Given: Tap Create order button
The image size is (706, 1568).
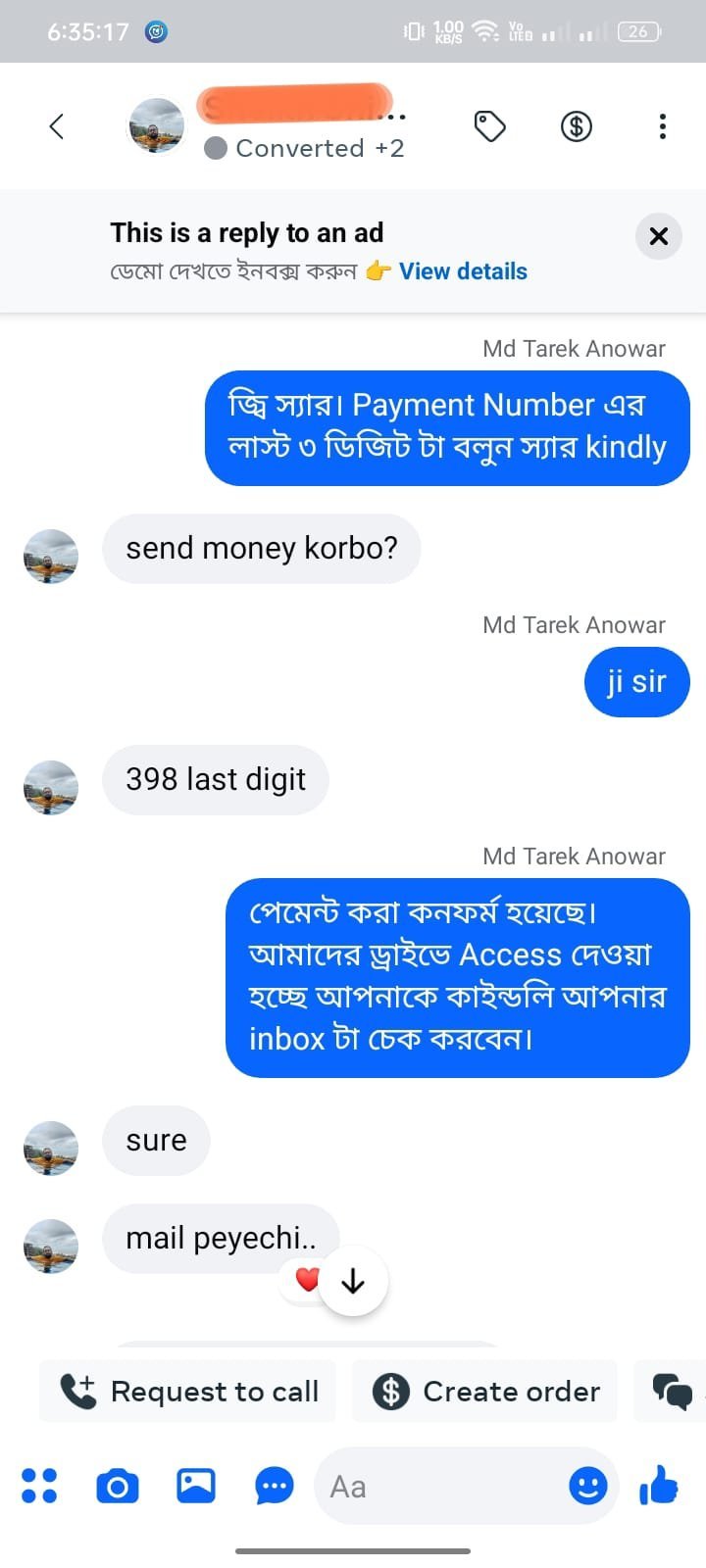Looking at the screenshot, I should coord(484,1391).
